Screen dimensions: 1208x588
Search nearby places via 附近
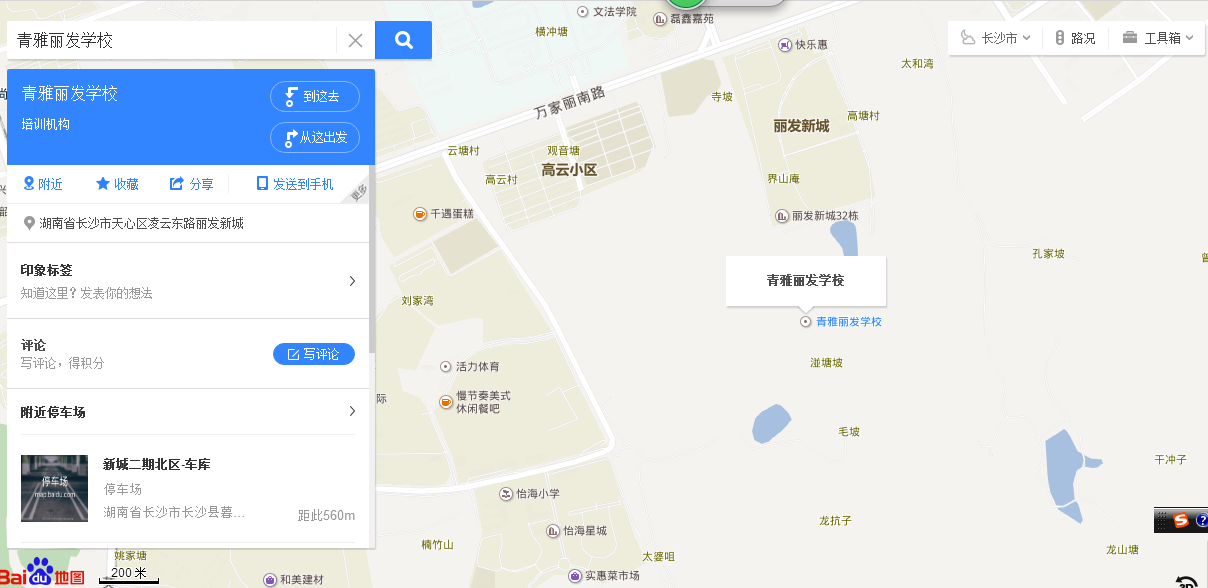(43, 184)
